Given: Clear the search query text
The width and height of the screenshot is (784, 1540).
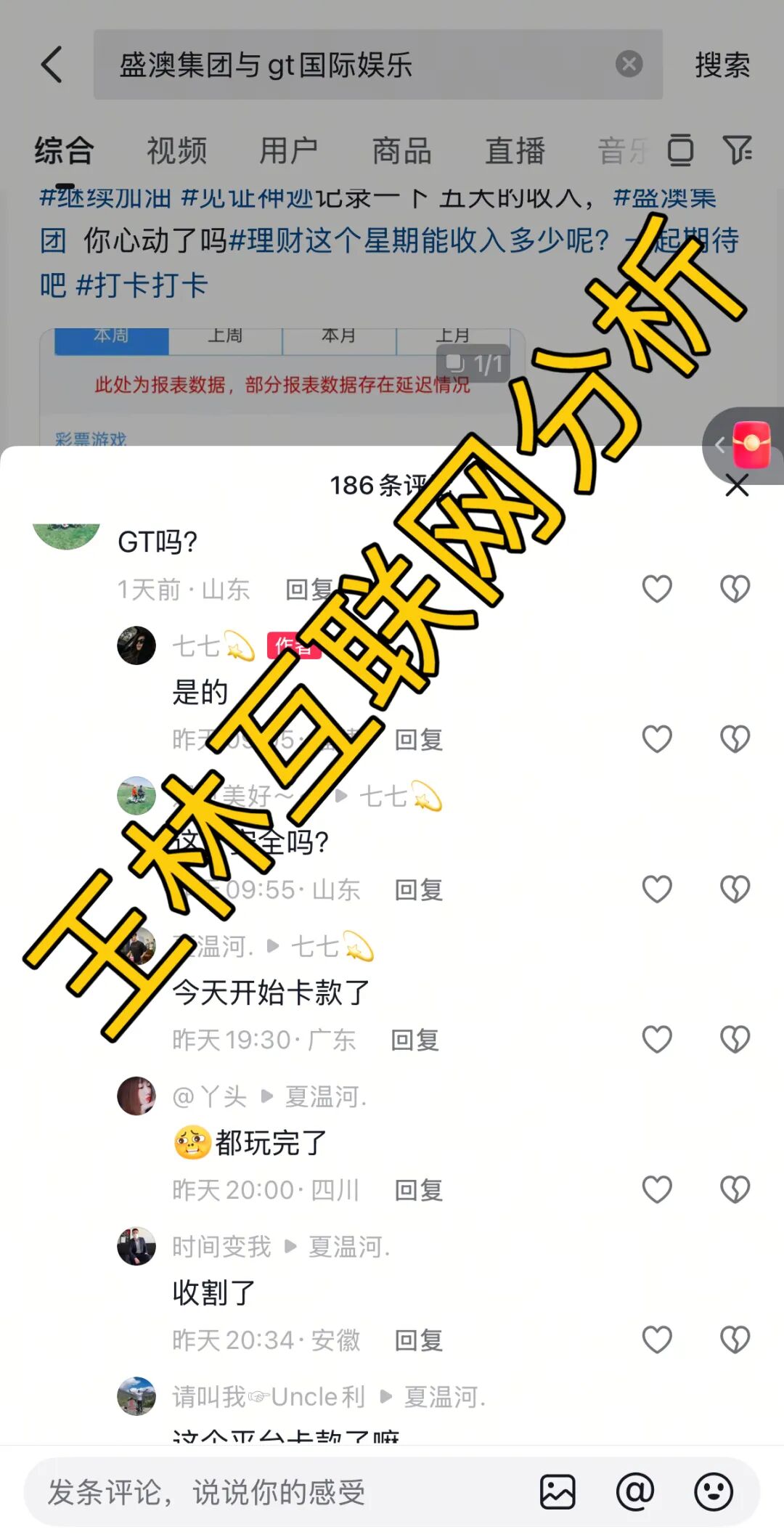Looking at the screenshot, I should (x=629, y=65).
